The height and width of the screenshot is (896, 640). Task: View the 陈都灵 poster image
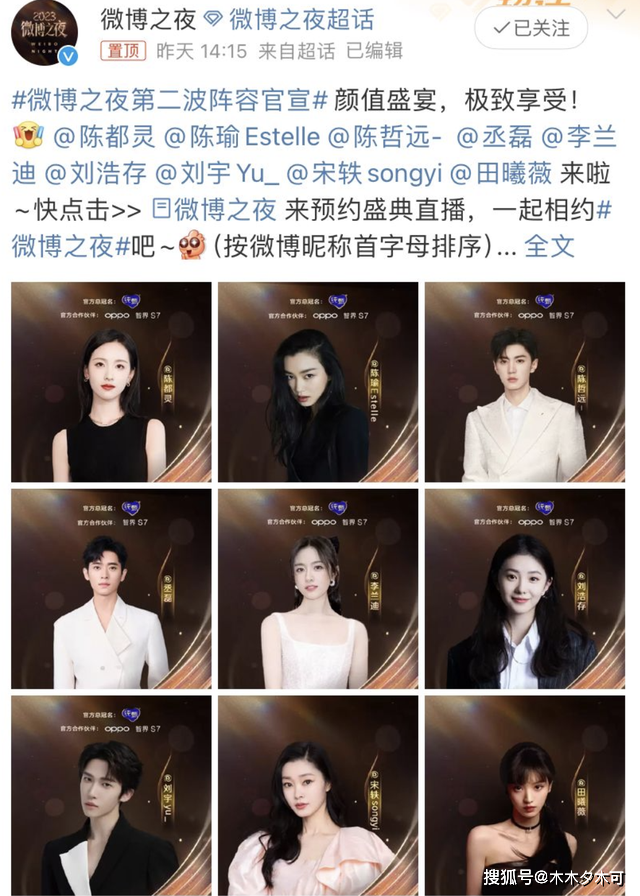coord(111,382)
